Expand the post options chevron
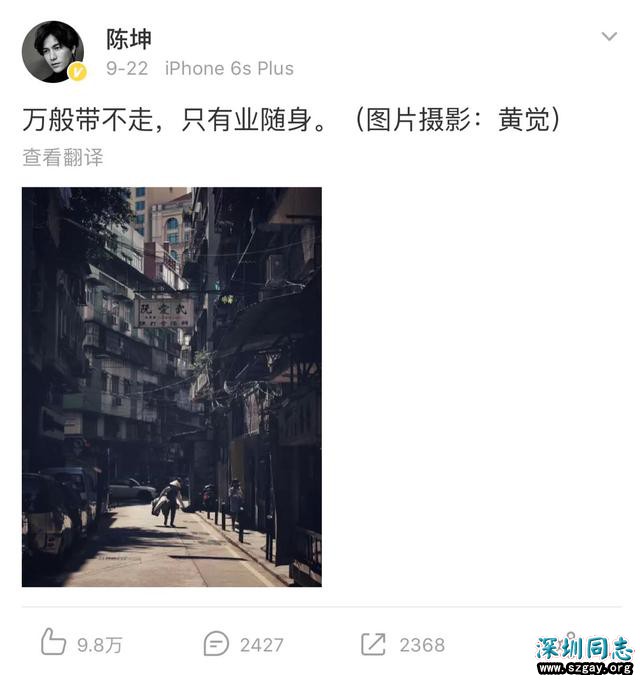This screenshot has height=680, width=640. pos(609,38)
